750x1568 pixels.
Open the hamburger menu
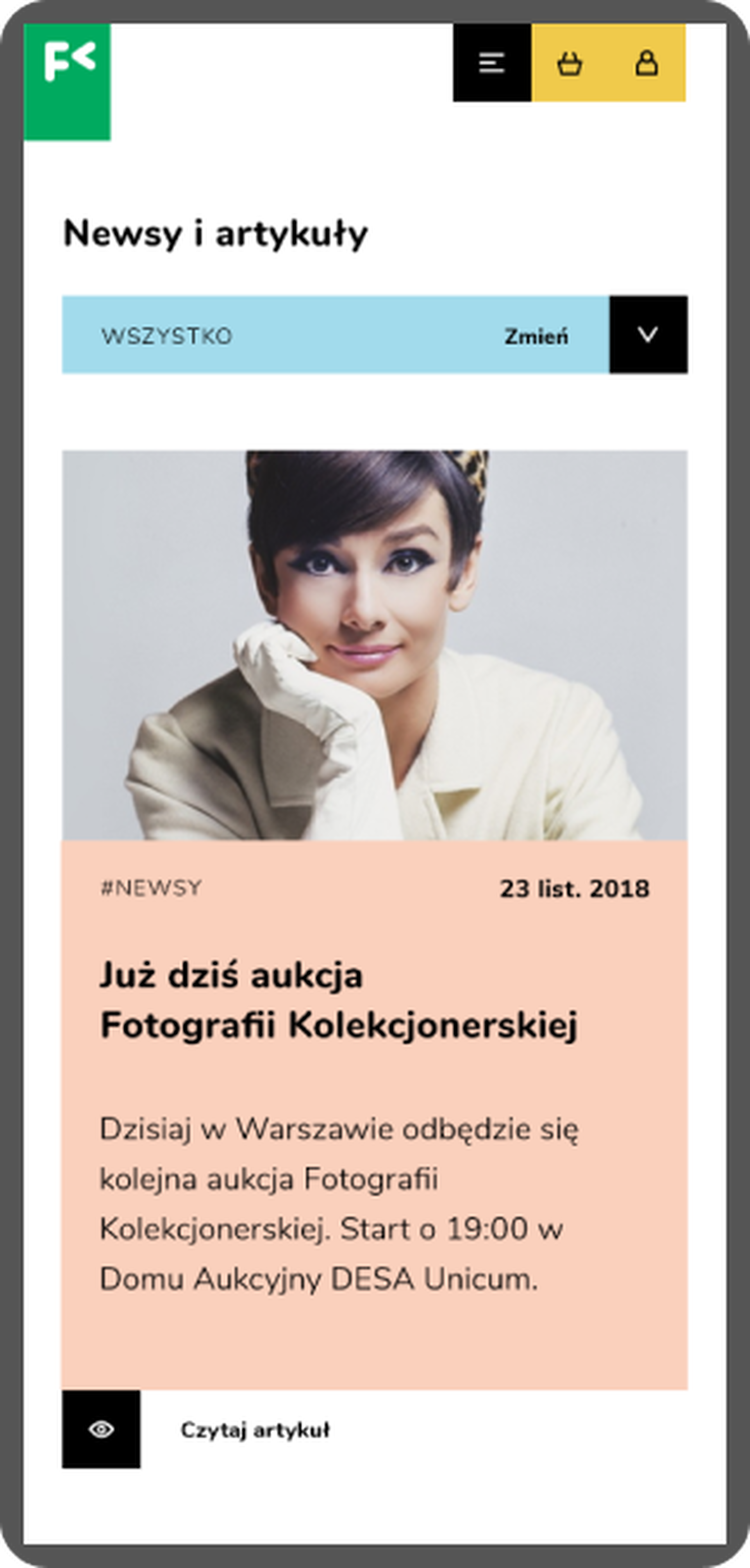(x=491, y=63)
